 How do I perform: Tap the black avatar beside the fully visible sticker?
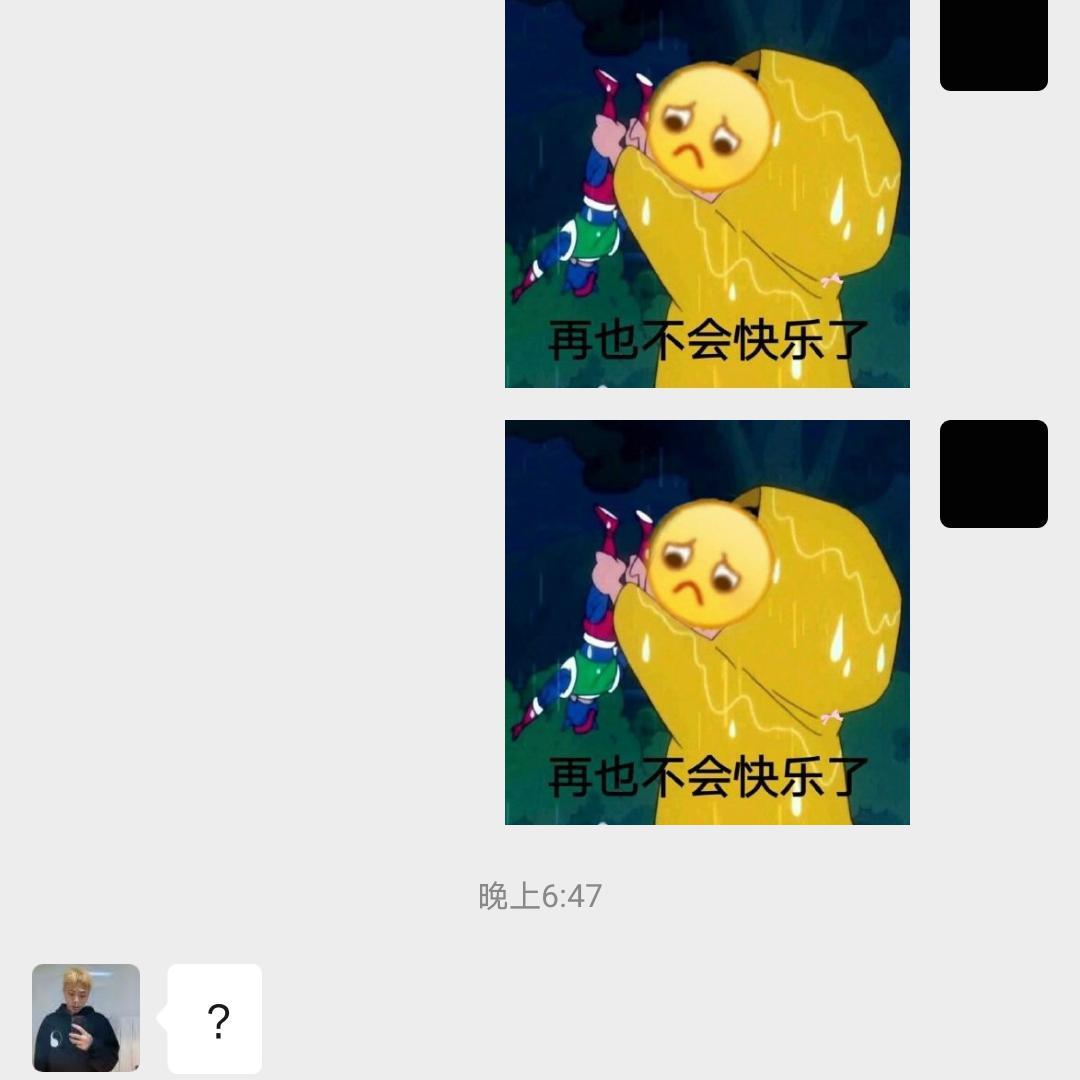[x=993, y=474]
